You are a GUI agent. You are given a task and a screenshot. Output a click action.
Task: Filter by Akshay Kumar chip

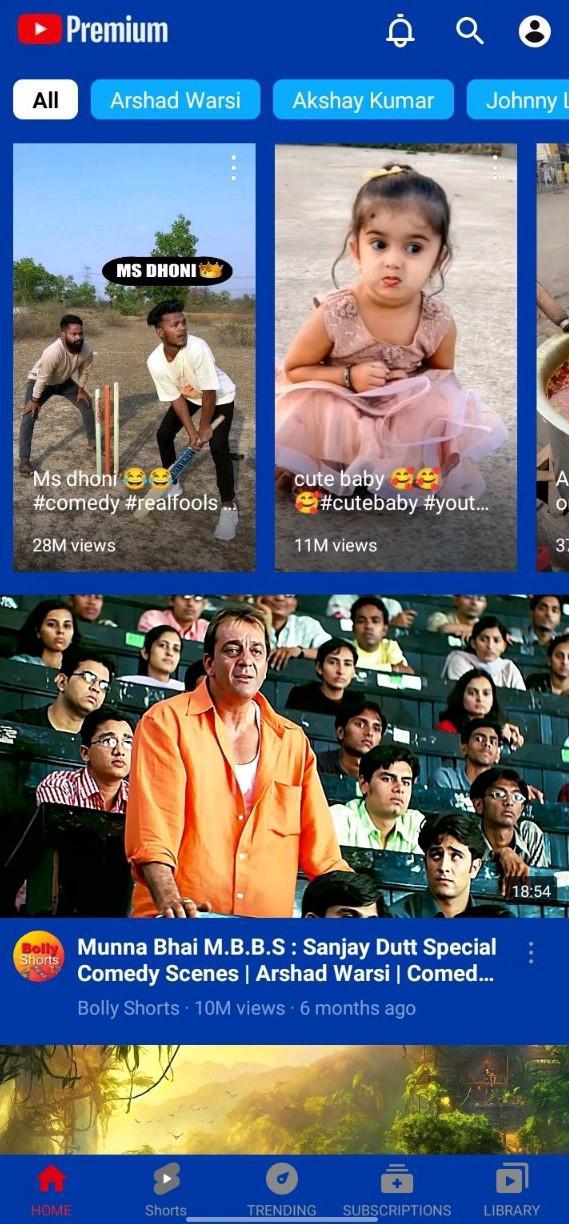point(363,100)
